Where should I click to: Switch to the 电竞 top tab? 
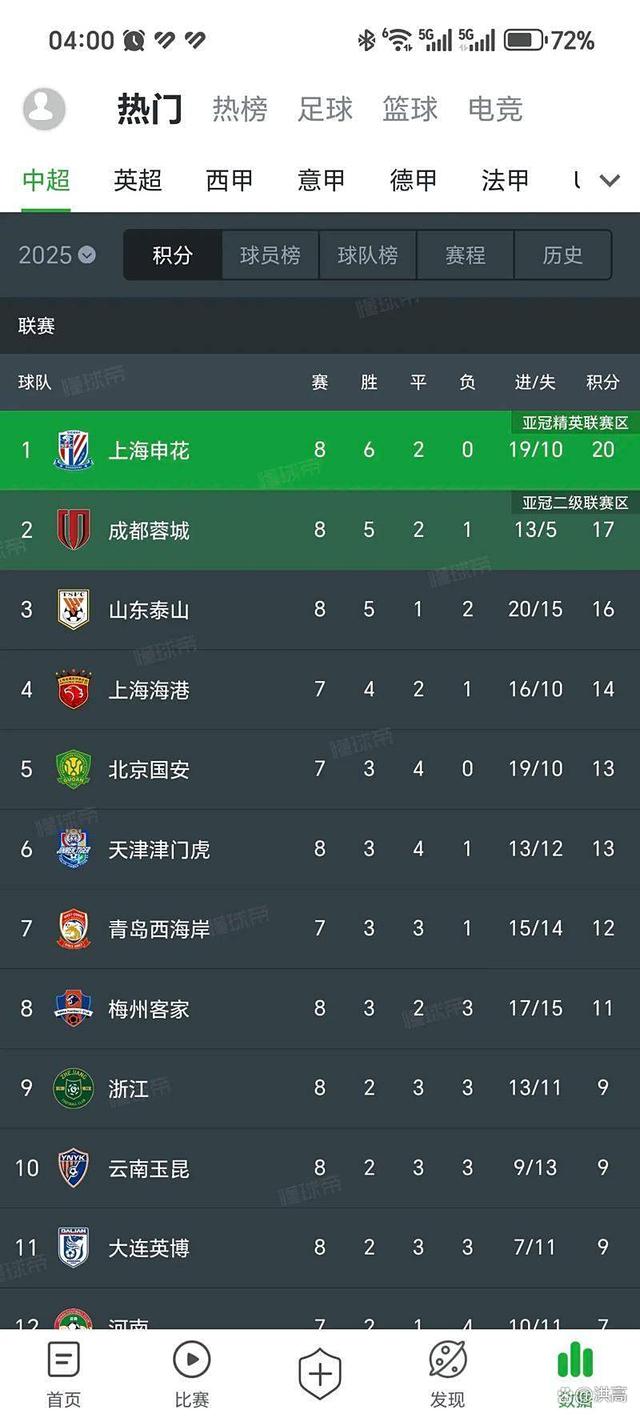click(495, 108)
